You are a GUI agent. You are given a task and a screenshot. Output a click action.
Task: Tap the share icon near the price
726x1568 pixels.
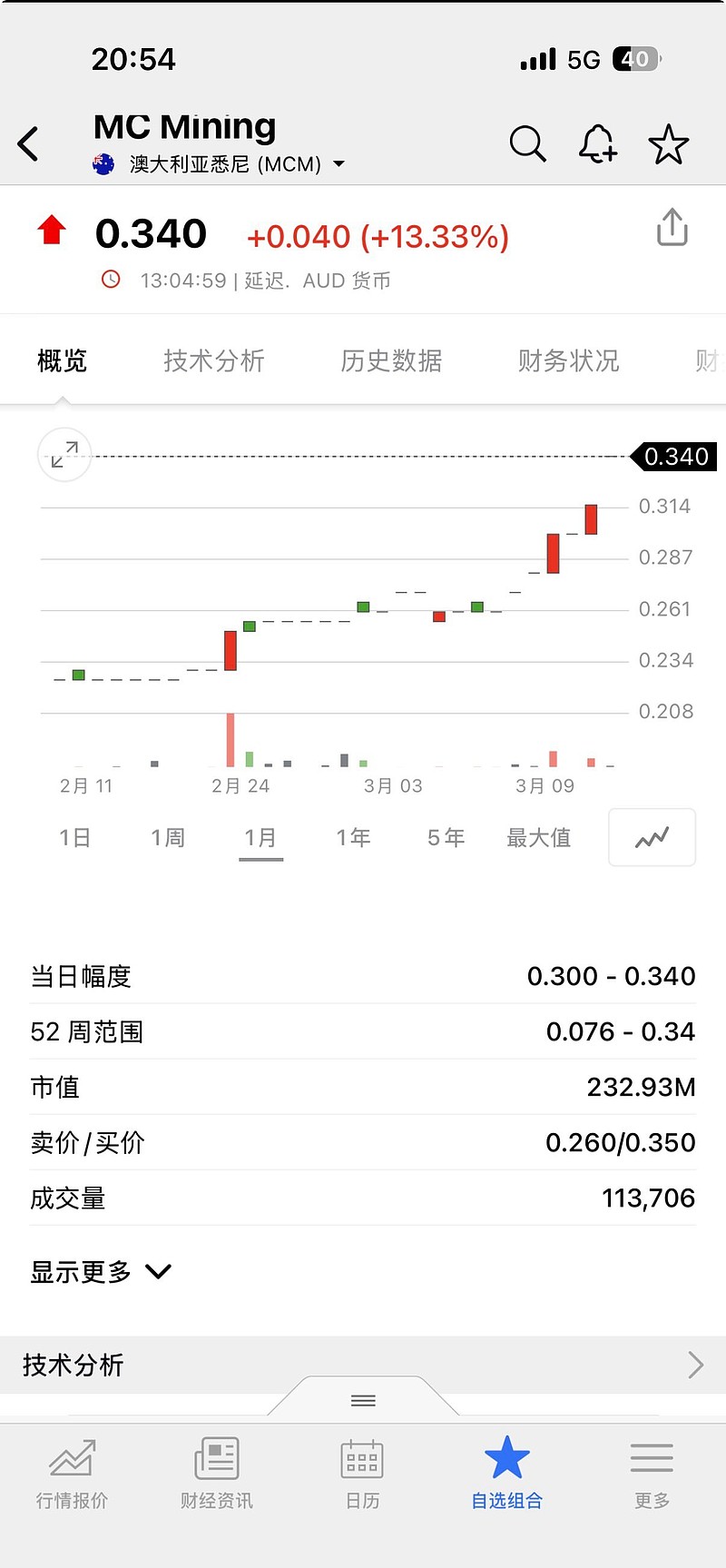[672, 228]
